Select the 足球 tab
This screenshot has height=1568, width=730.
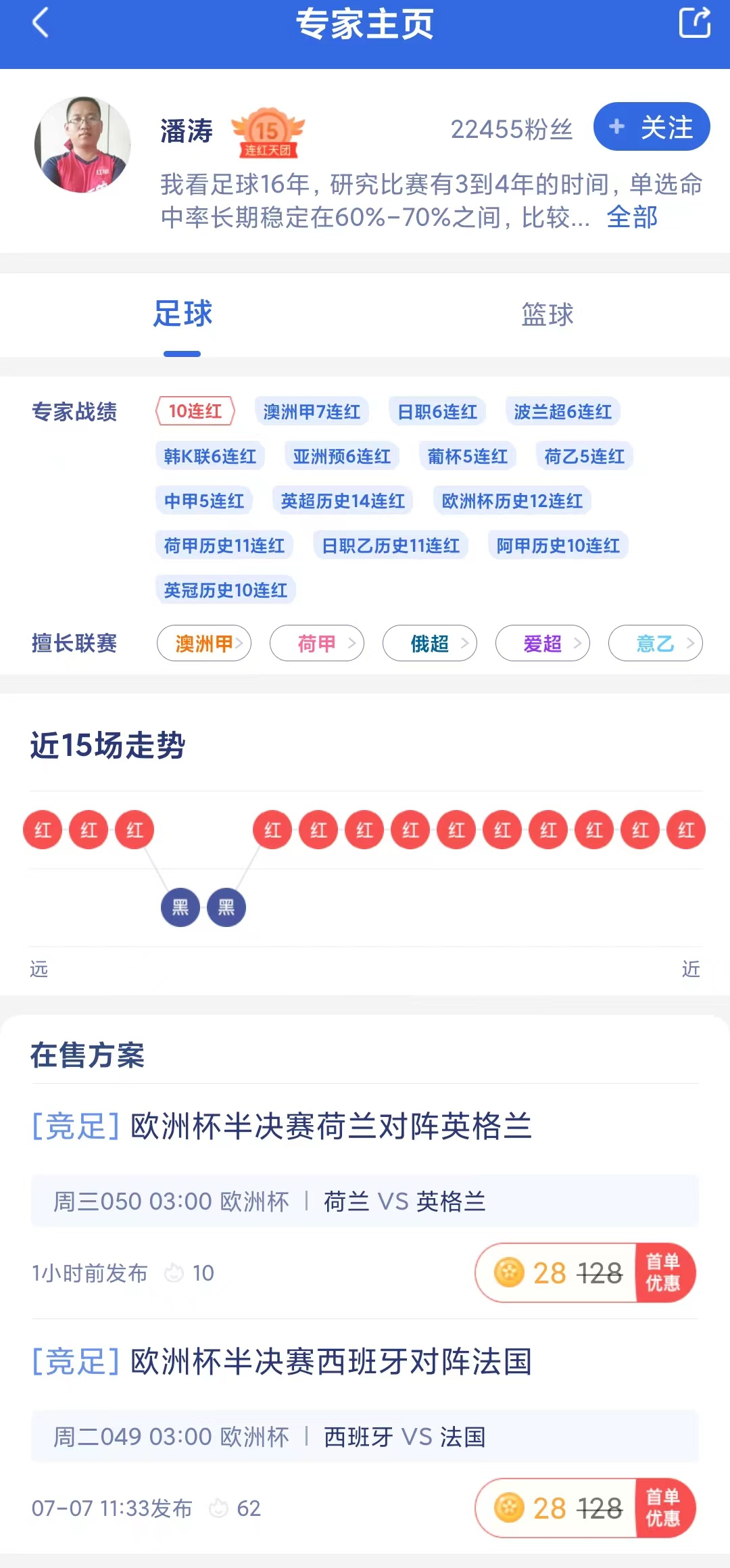183,312
